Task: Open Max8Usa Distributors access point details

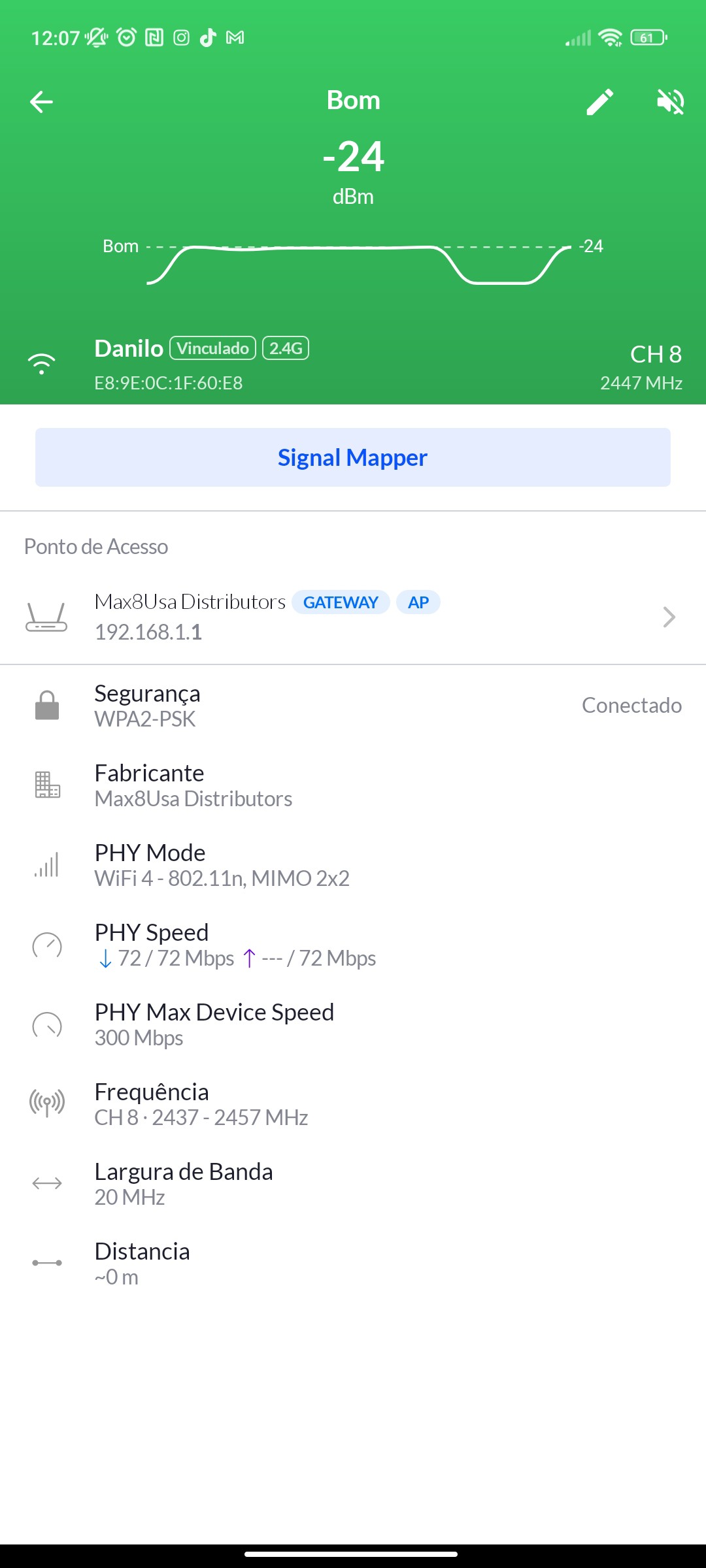Action: point(353,617)
